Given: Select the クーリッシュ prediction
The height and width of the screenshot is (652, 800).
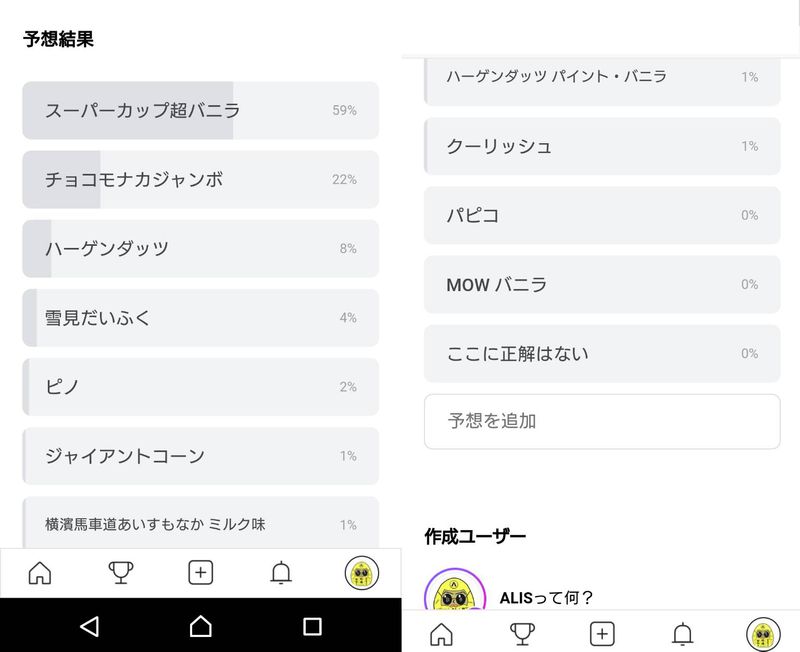Looking at the screenshot, I should click(x=601, y=146).
